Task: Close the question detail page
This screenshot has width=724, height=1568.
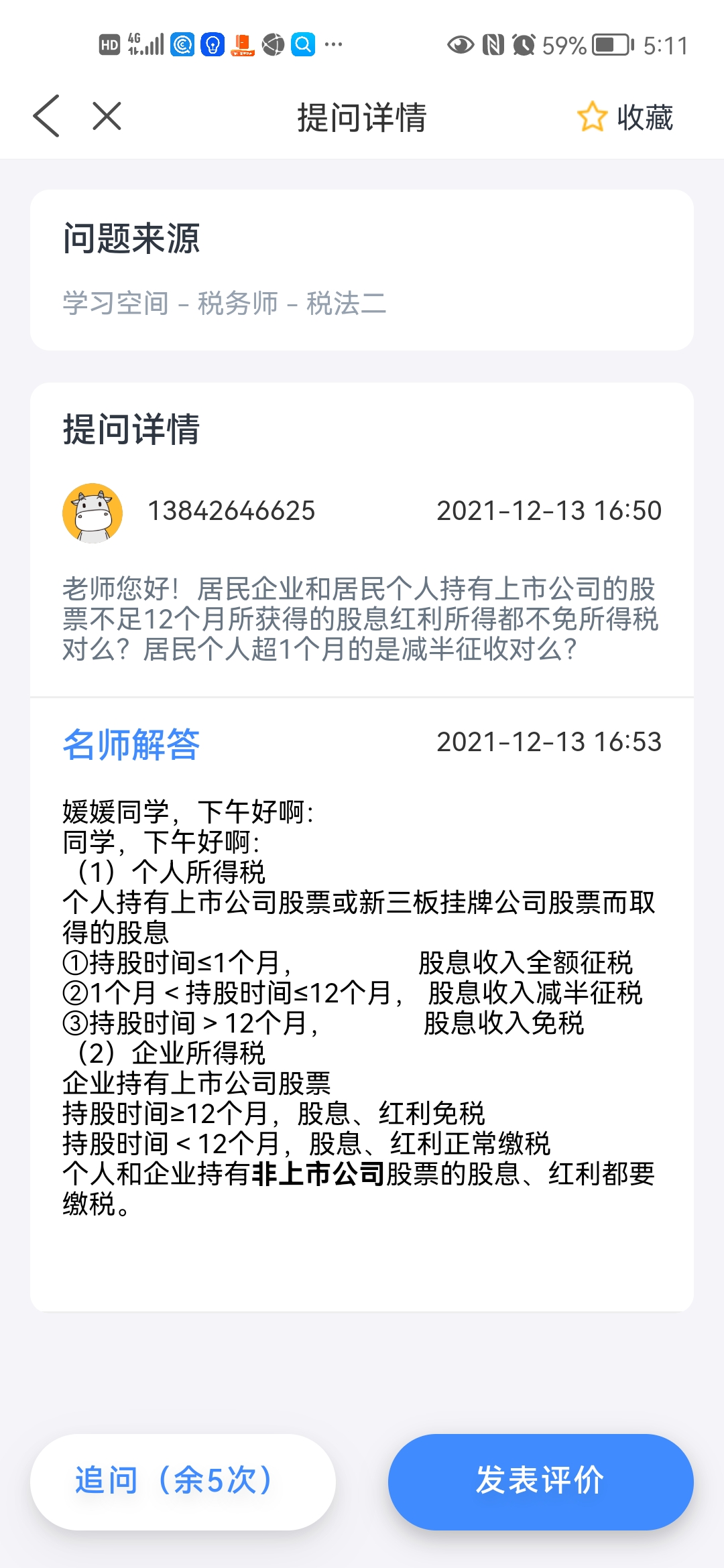Action: pos(106,115)
